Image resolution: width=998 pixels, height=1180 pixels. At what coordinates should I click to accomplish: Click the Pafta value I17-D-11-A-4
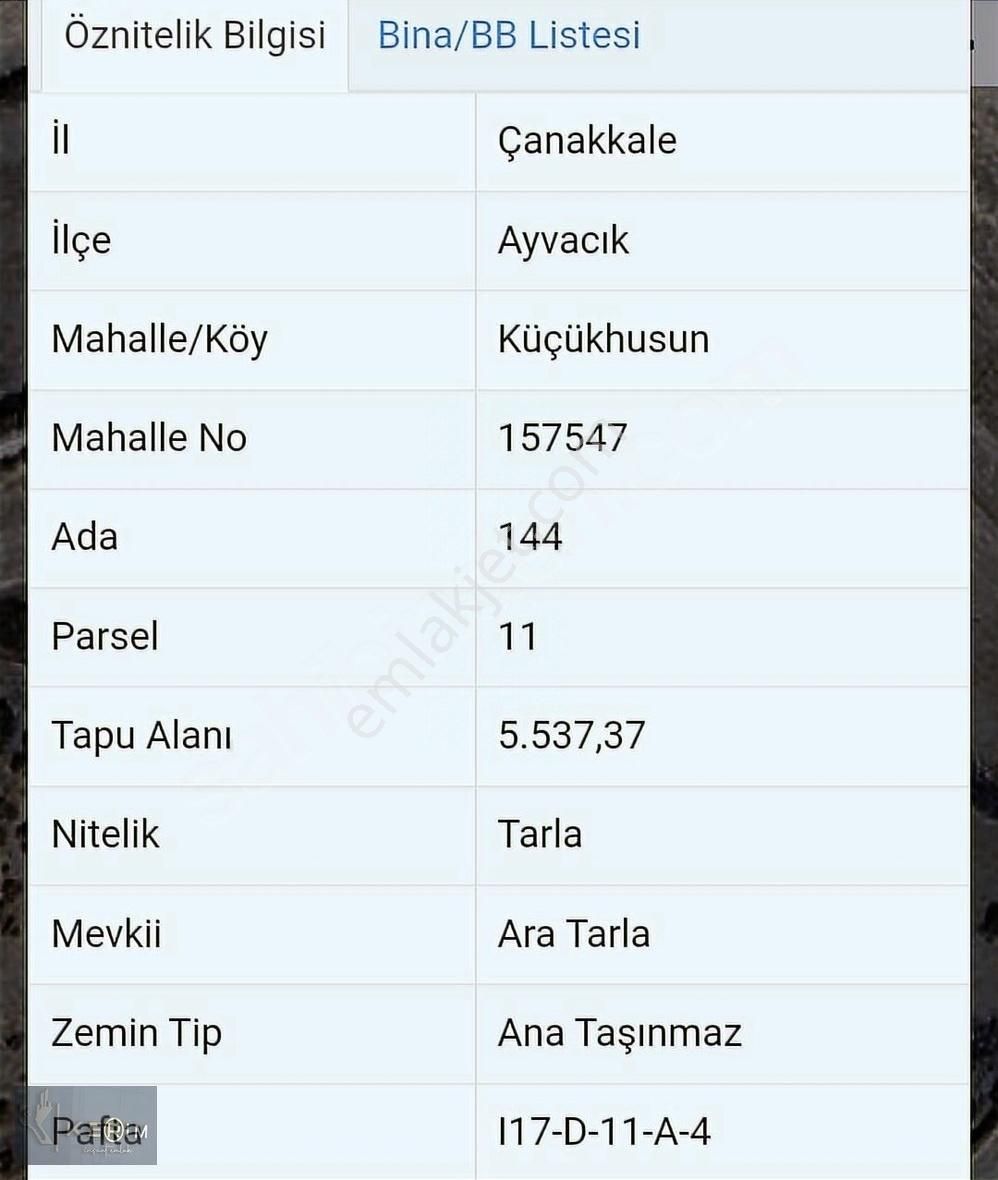click(x=603, y=1132)
